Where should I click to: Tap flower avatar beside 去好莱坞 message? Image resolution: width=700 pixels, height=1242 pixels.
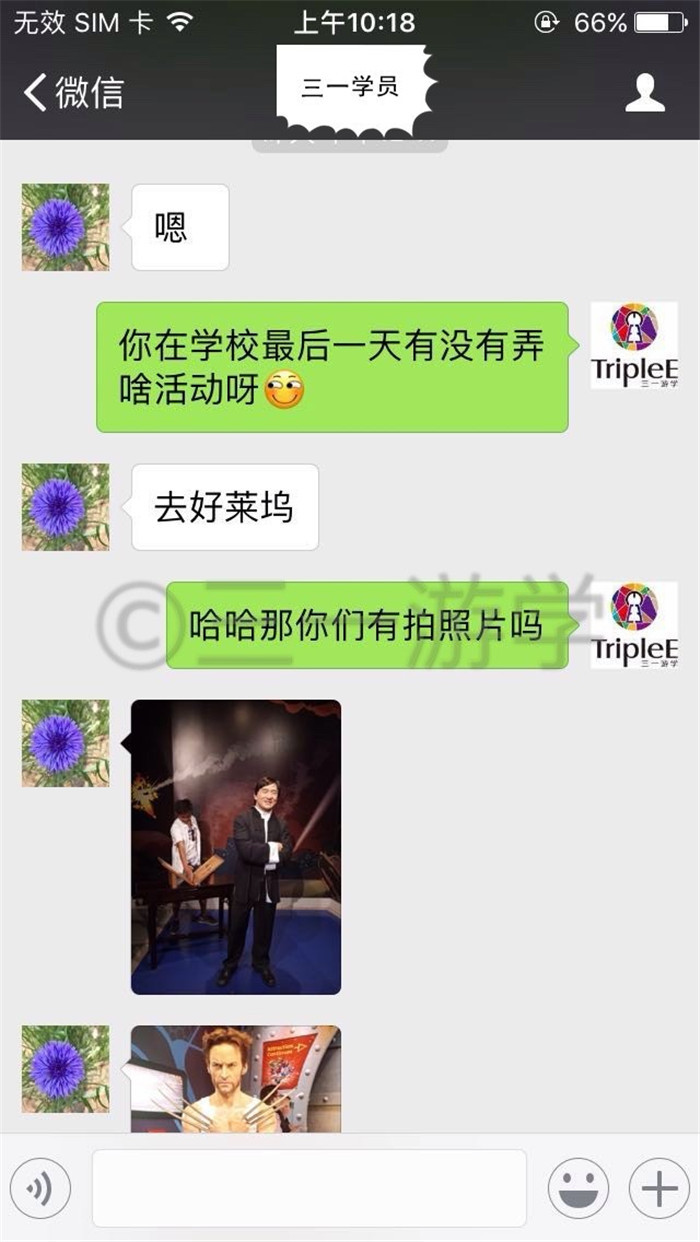(66, 507)
